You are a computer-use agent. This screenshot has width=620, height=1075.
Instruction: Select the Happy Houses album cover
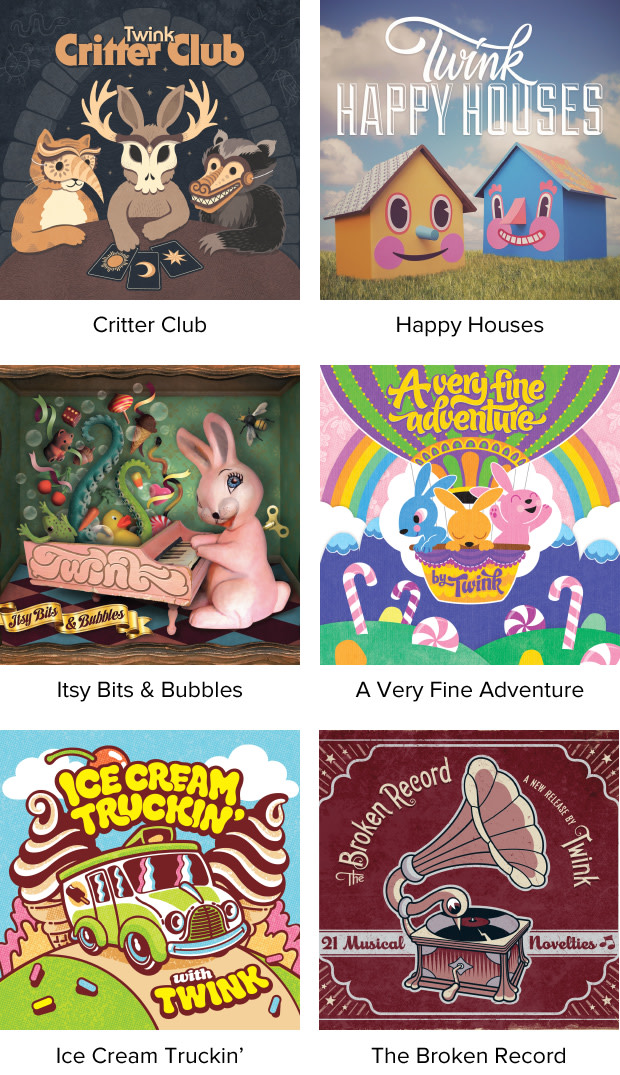coord(469,150)
